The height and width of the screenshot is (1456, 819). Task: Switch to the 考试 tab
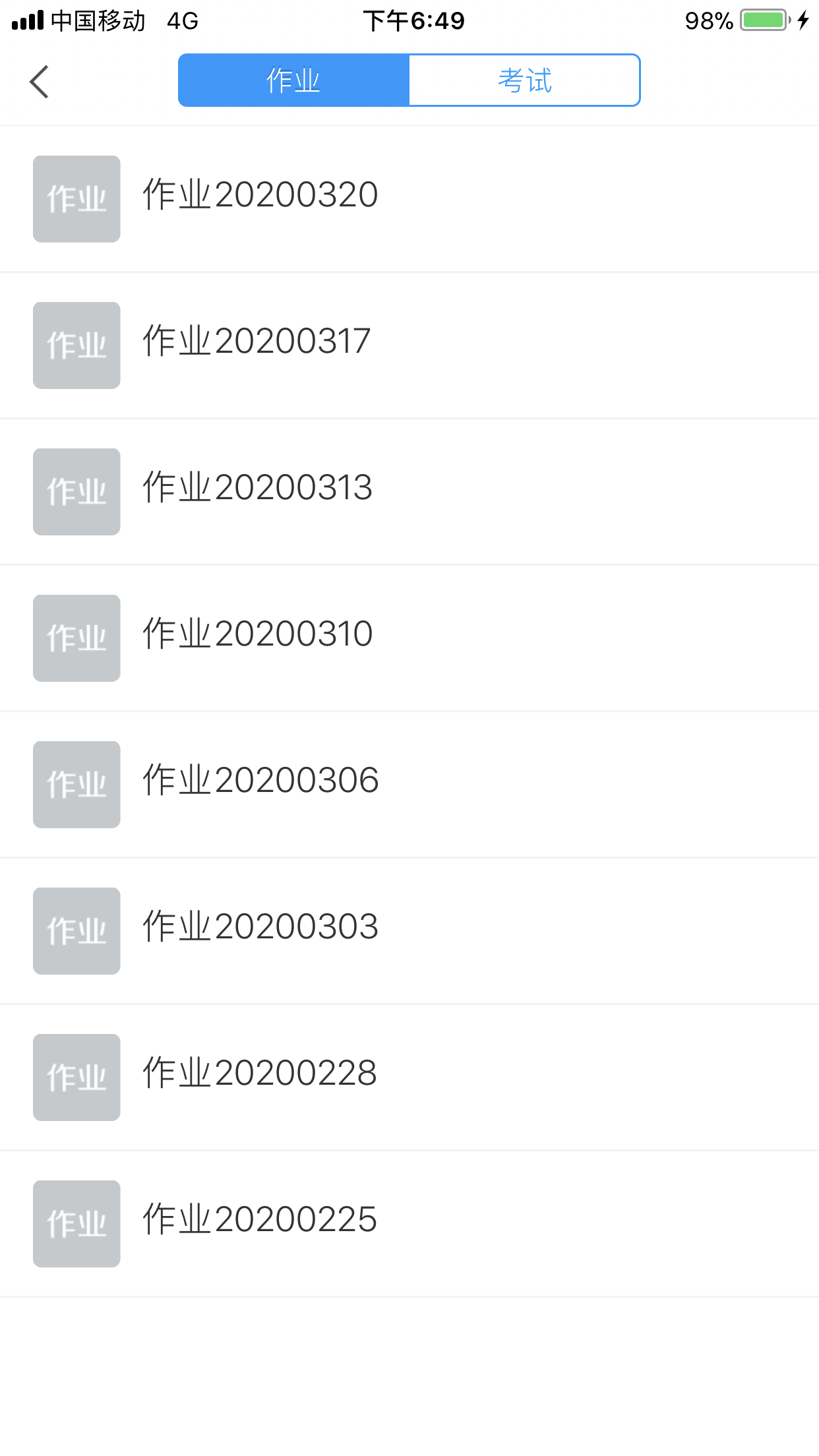[x=524, y=80]
